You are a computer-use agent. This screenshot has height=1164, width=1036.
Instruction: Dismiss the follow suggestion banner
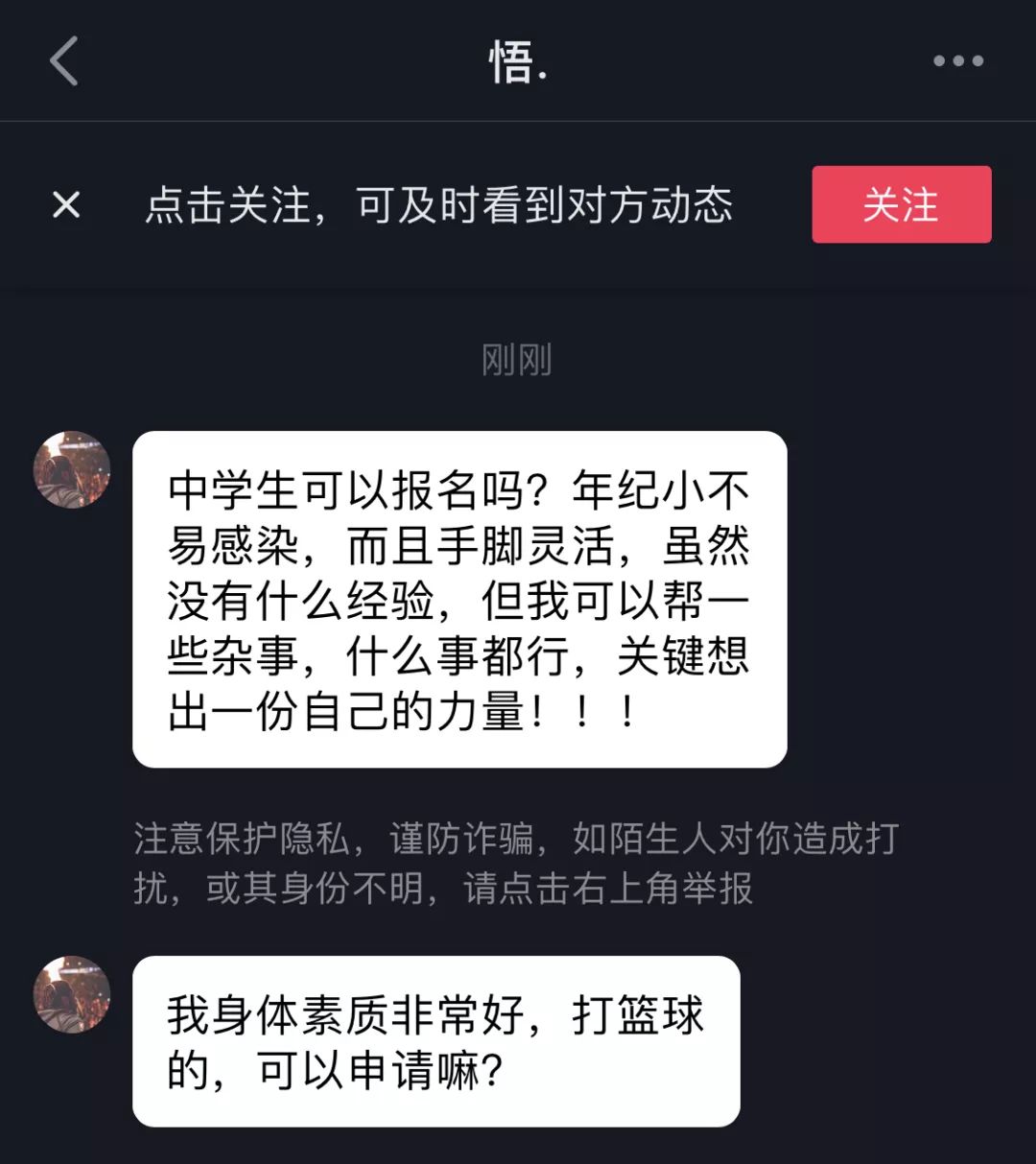pos(66,204)
